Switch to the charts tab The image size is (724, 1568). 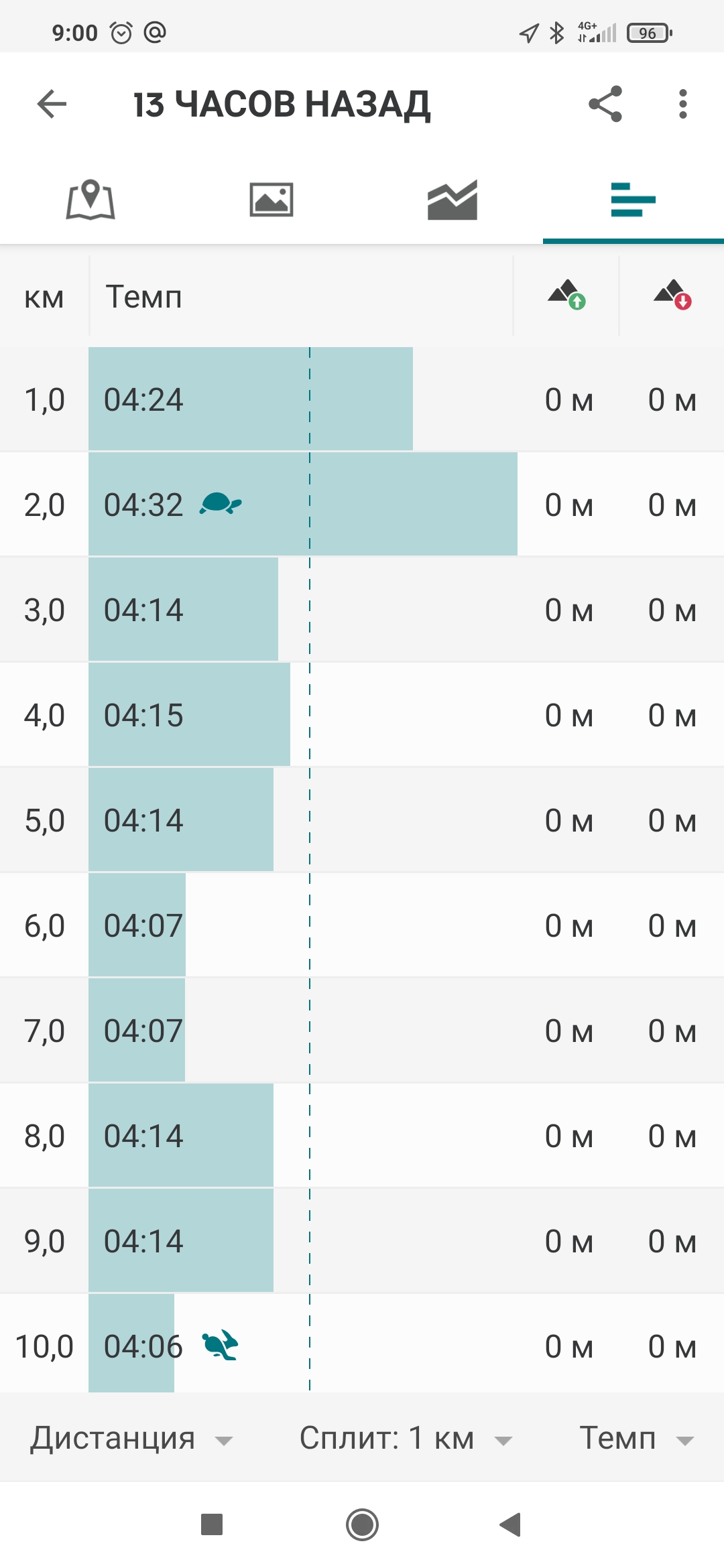coord(452,200)
